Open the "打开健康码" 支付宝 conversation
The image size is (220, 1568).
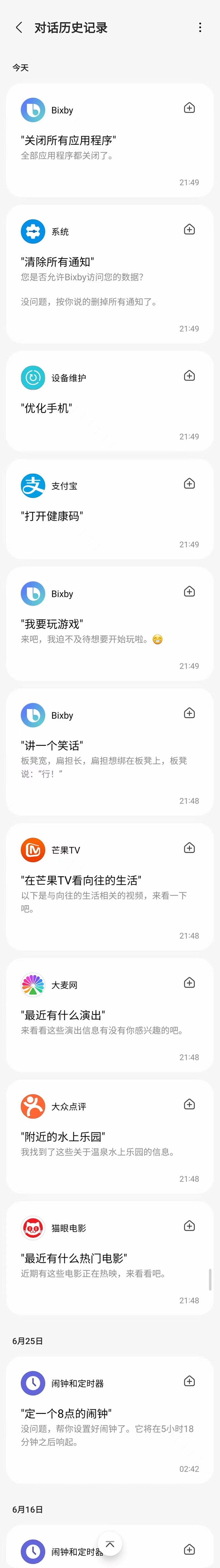[x=91, y=516]
